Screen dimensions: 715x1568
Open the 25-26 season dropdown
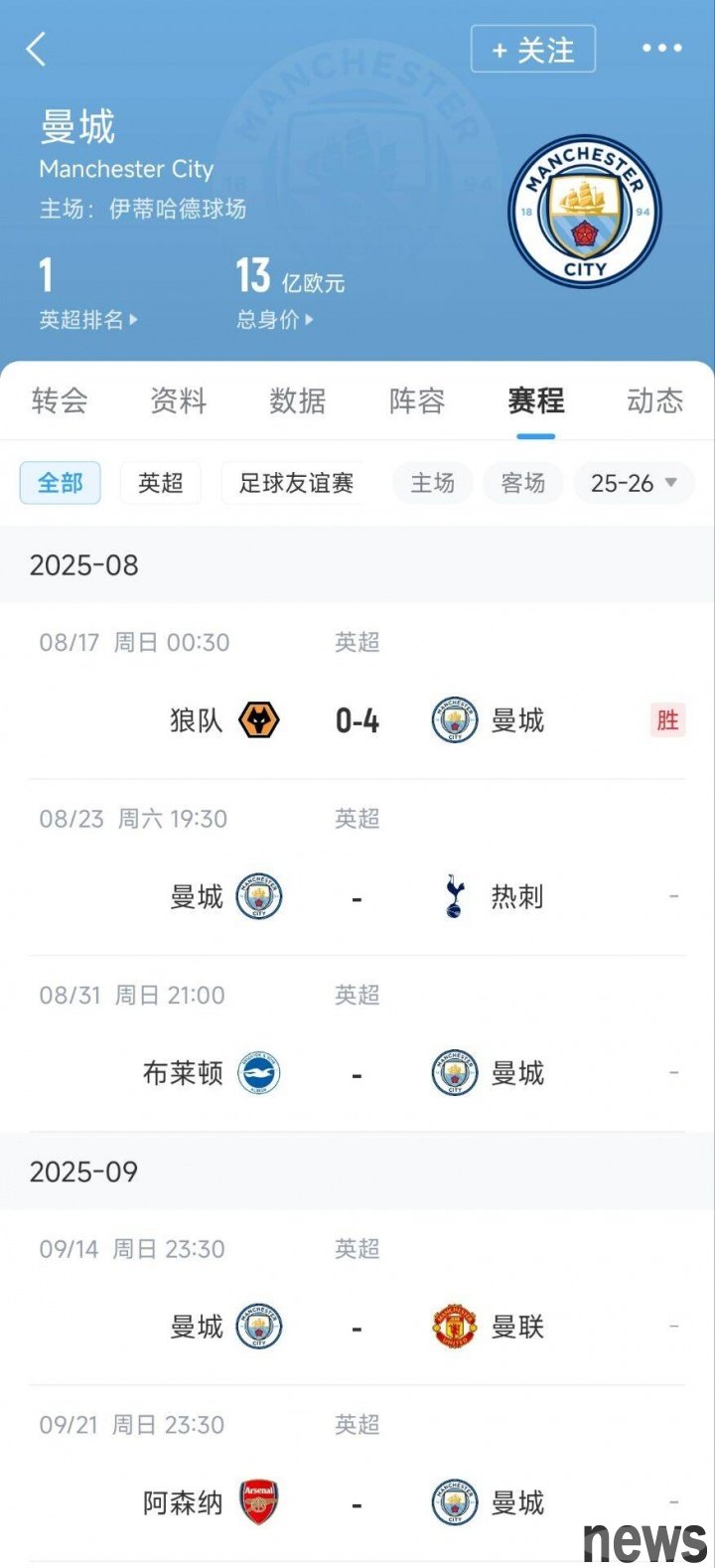pyautogui.click(x=634, y=483)
